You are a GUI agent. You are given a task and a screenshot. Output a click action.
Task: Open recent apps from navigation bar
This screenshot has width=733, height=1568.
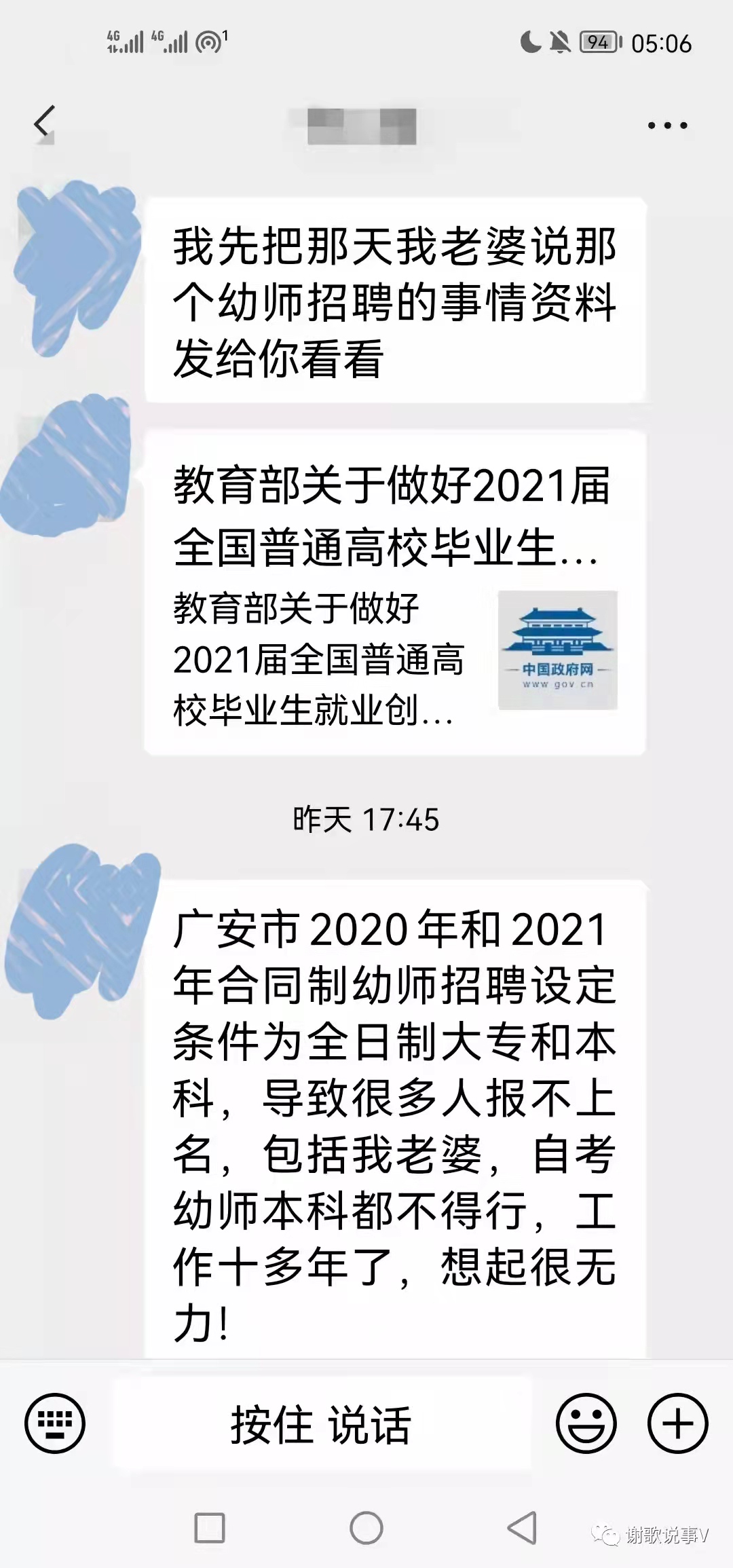[210, 1529]
